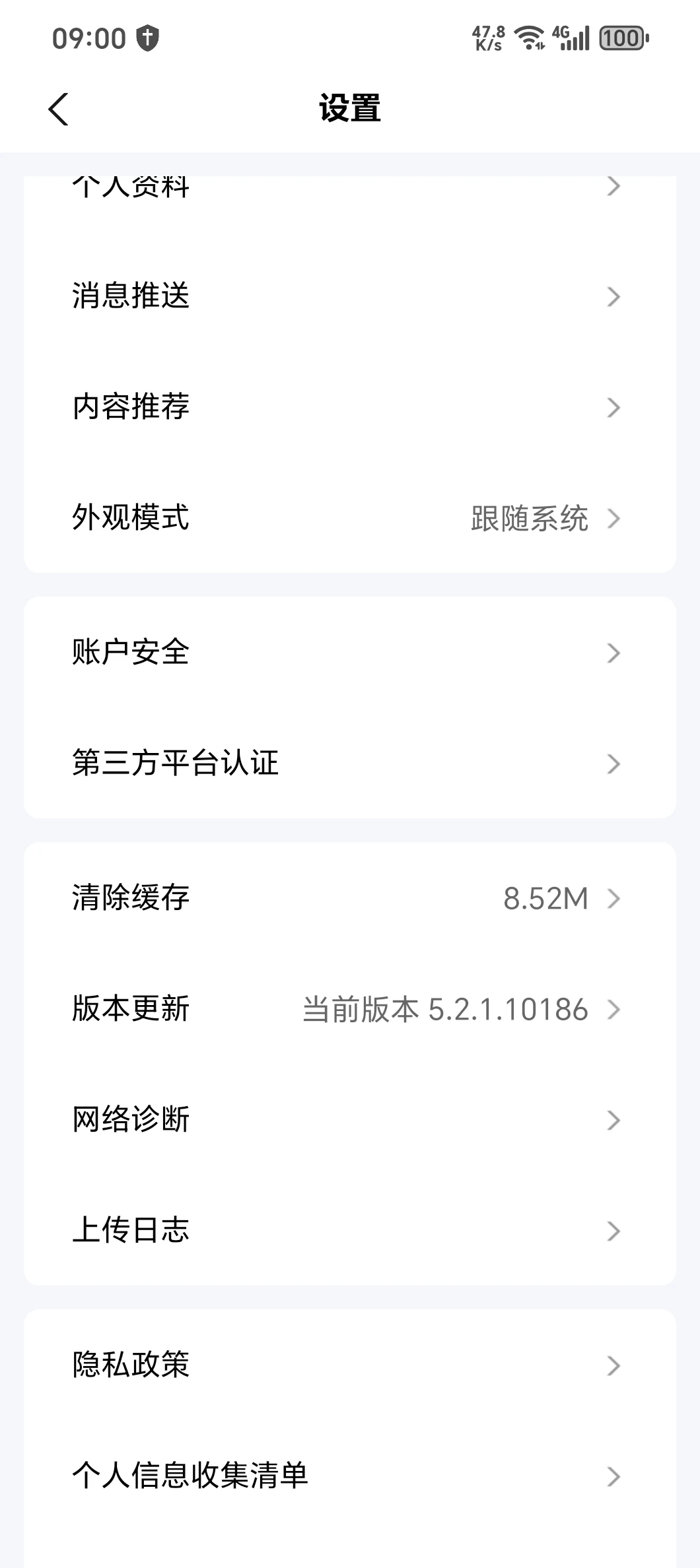Open 个人信息收集清单

coord(350,1476)
